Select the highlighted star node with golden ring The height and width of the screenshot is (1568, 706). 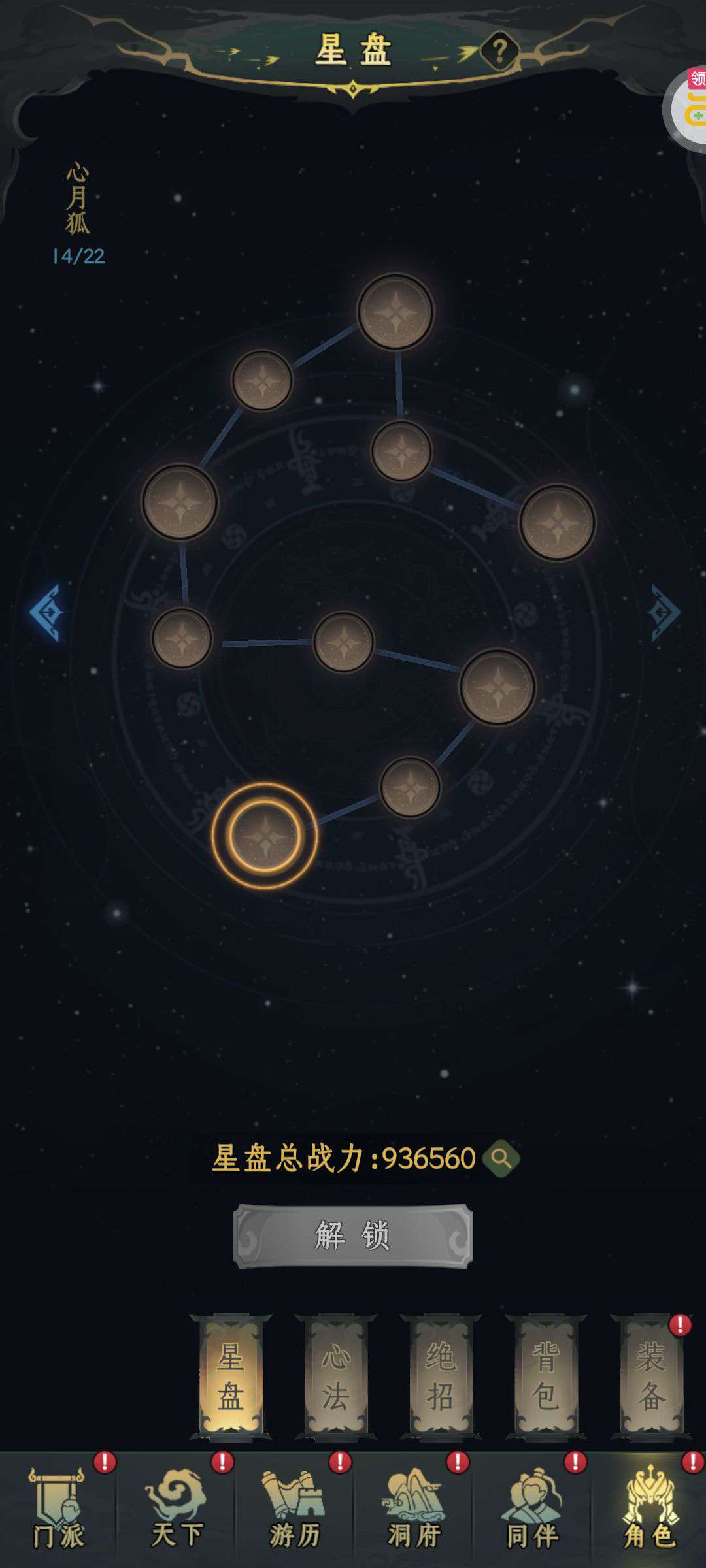click(265, 836)
